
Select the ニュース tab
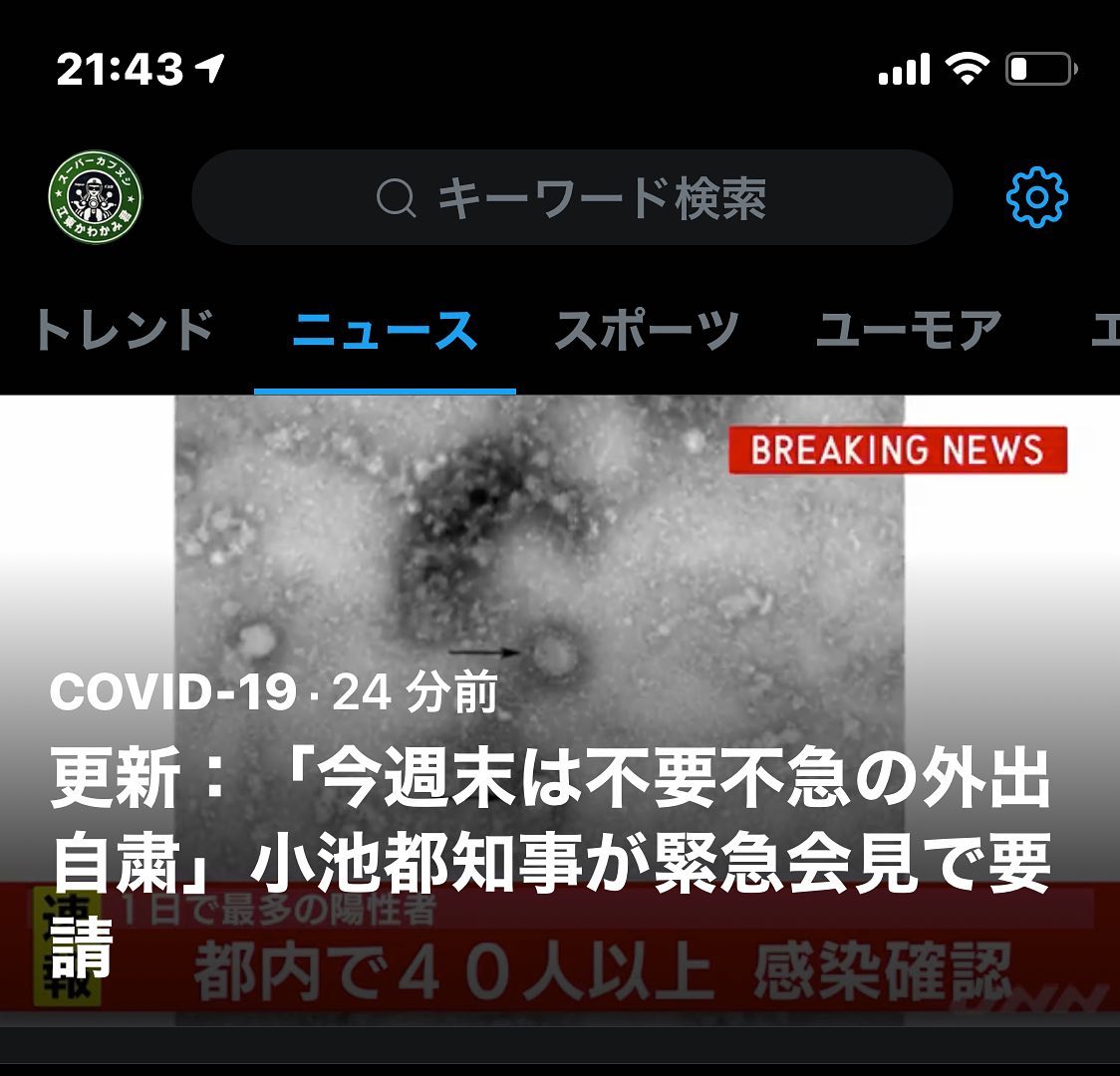(385, 330)
